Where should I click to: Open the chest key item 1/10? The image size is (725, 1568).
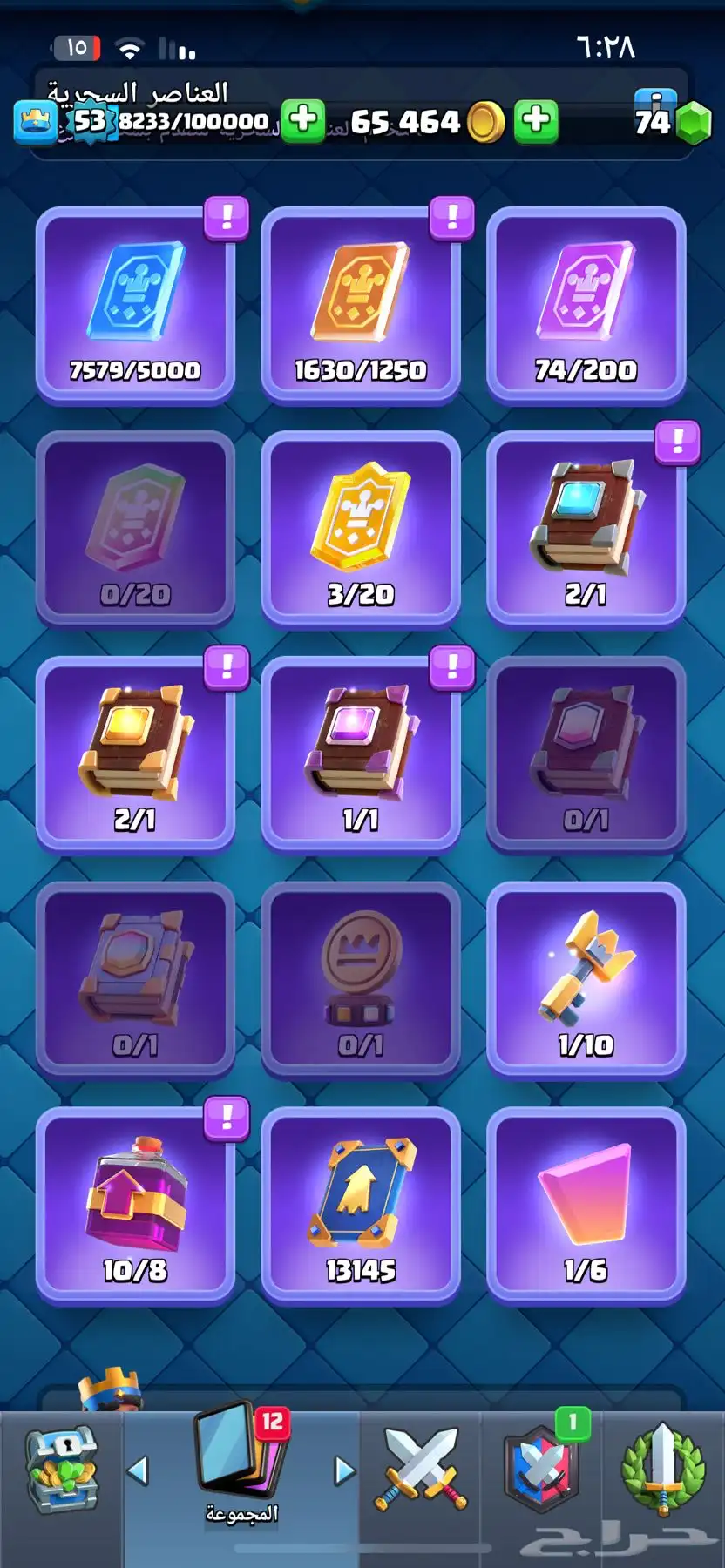[x=586, y=979]
